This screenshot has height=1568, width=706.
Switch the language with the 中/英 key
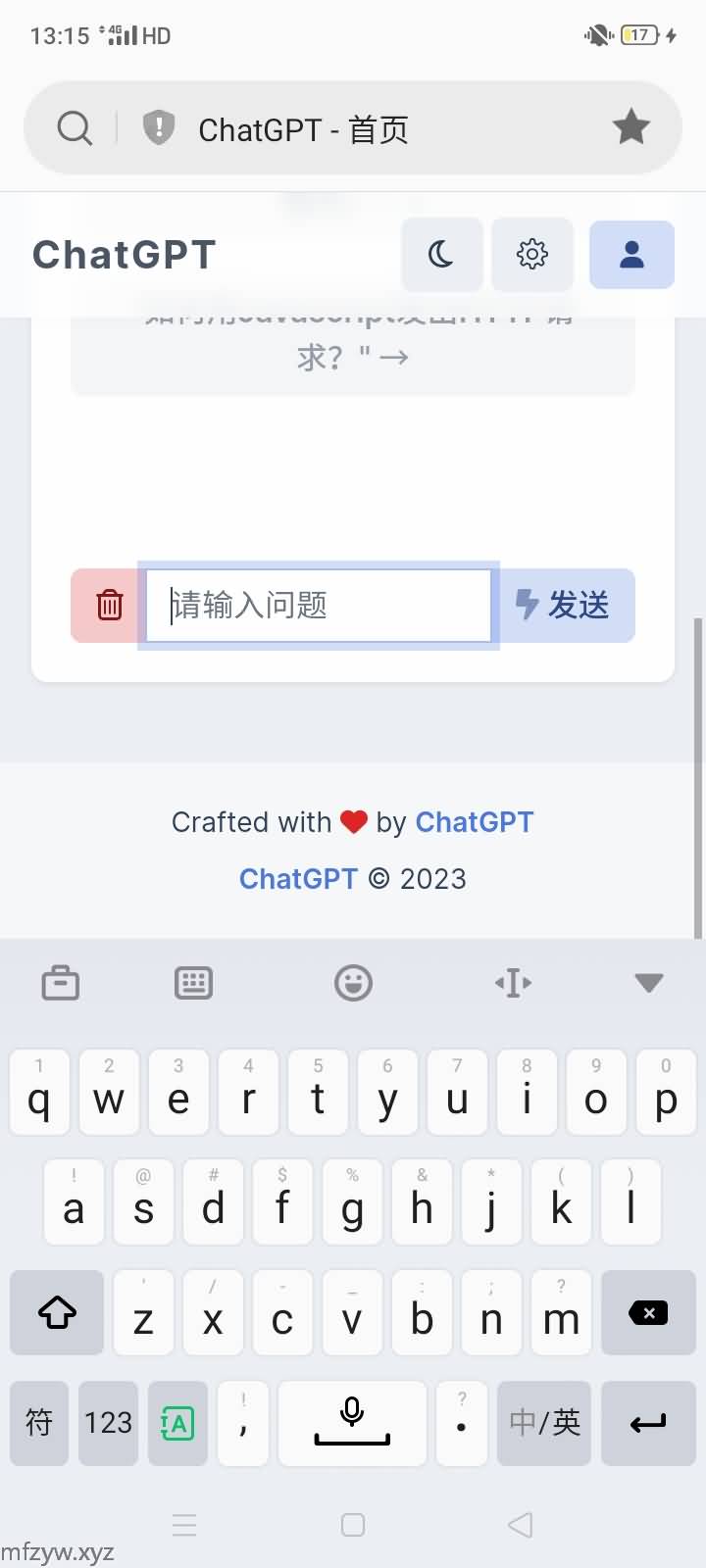(x=544, y=1423)
